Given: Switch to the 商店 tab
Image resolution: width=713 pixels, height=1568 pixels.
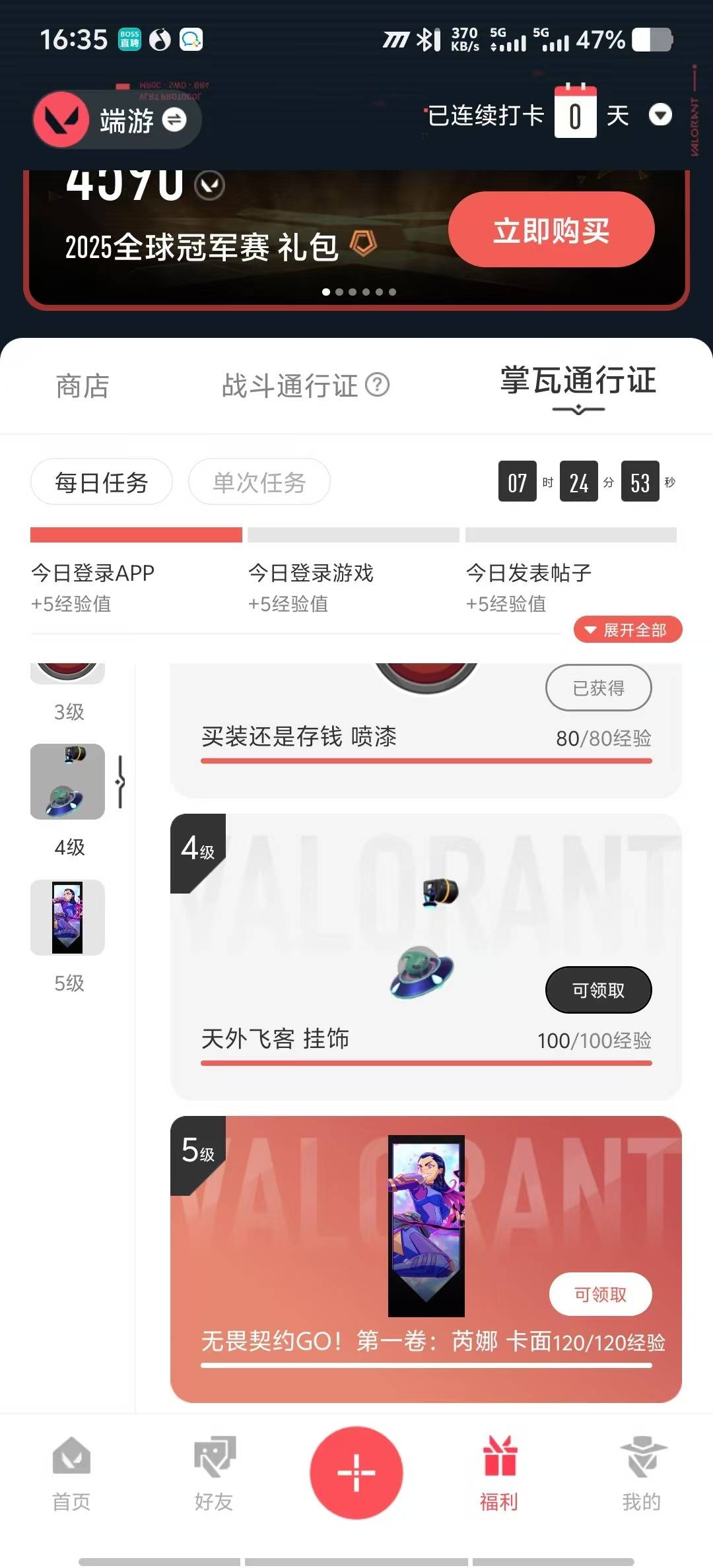Looking at the screenshot, I should tap(83, 386).
